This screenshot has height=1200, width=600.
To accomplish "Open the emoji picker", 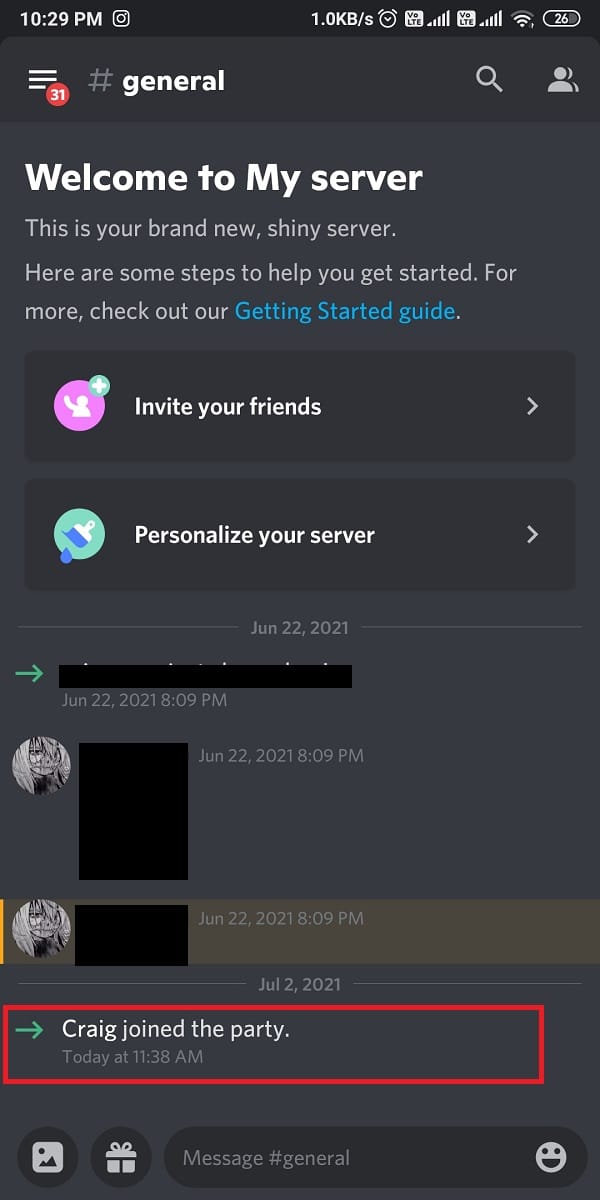I will point(551,1158).
